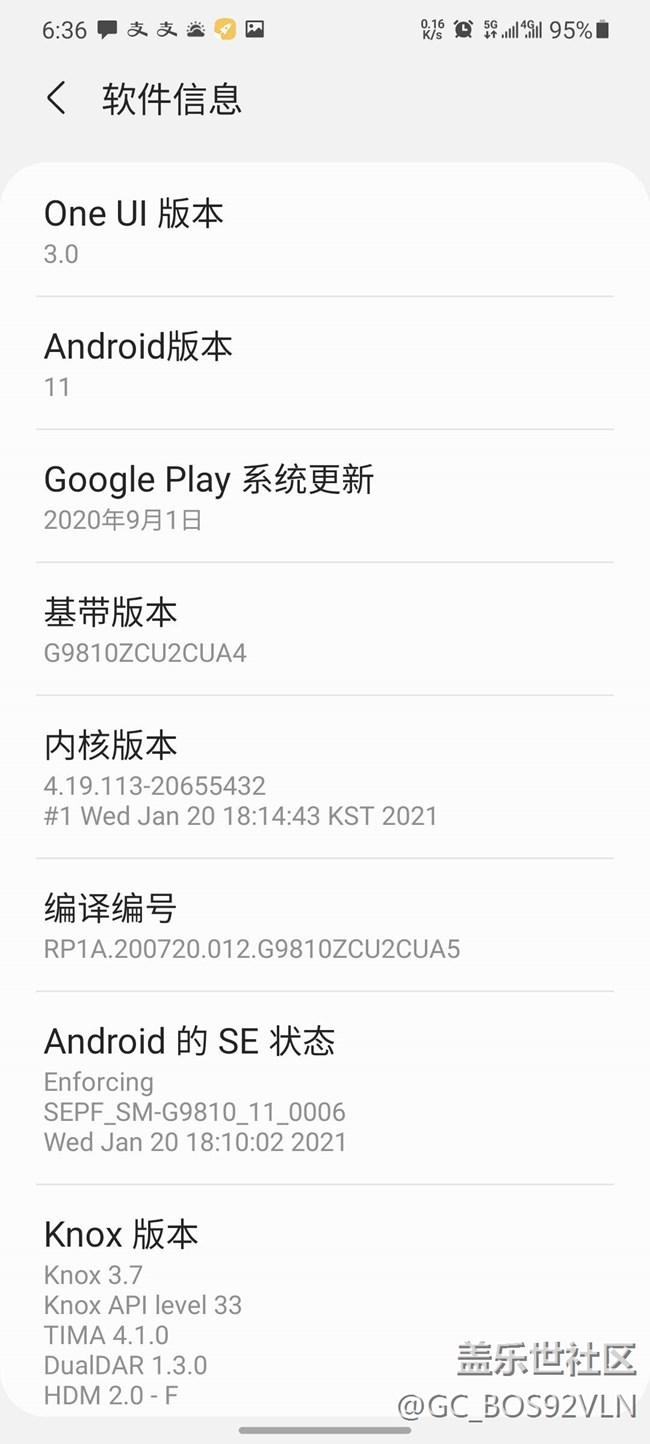Viewport: 650px width, 1444px height.
Task: Open the One UI 版本 row
Action: point(324,231)
